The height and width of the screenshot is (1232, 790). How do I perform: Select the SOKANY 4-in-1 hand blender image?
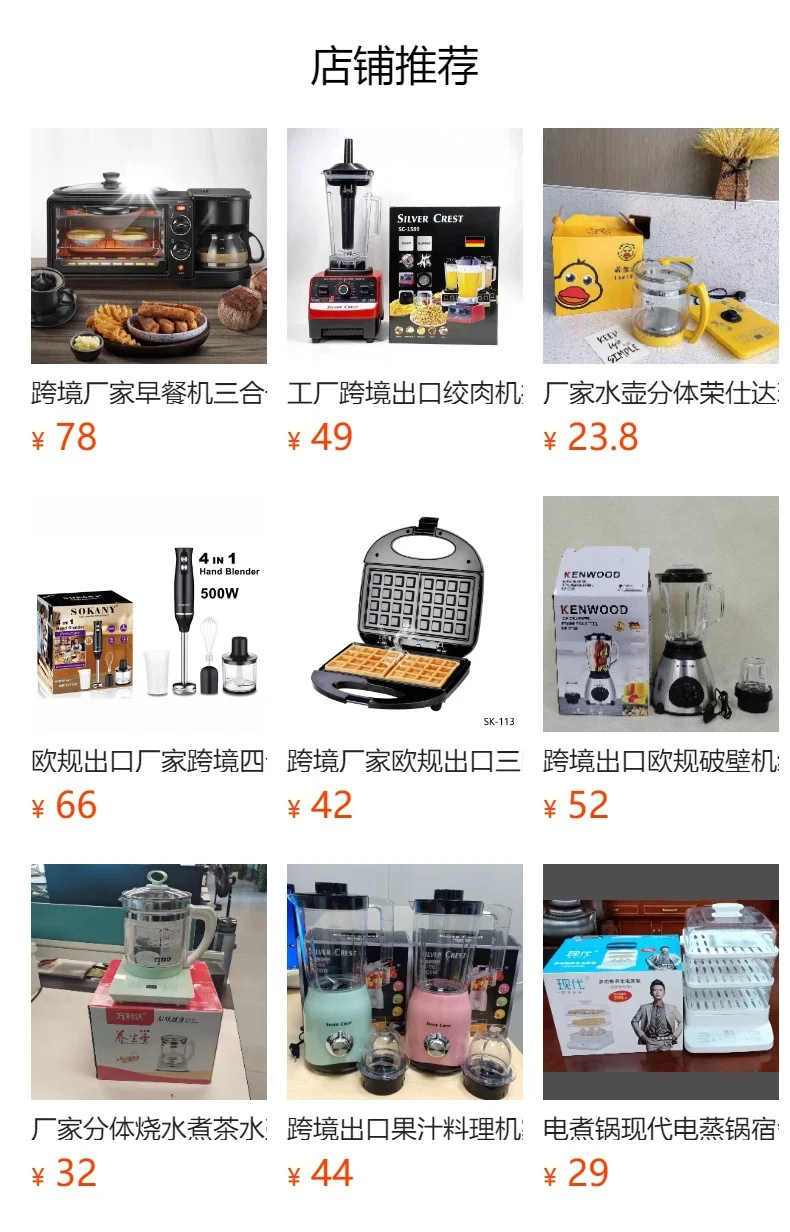point(150,619)
